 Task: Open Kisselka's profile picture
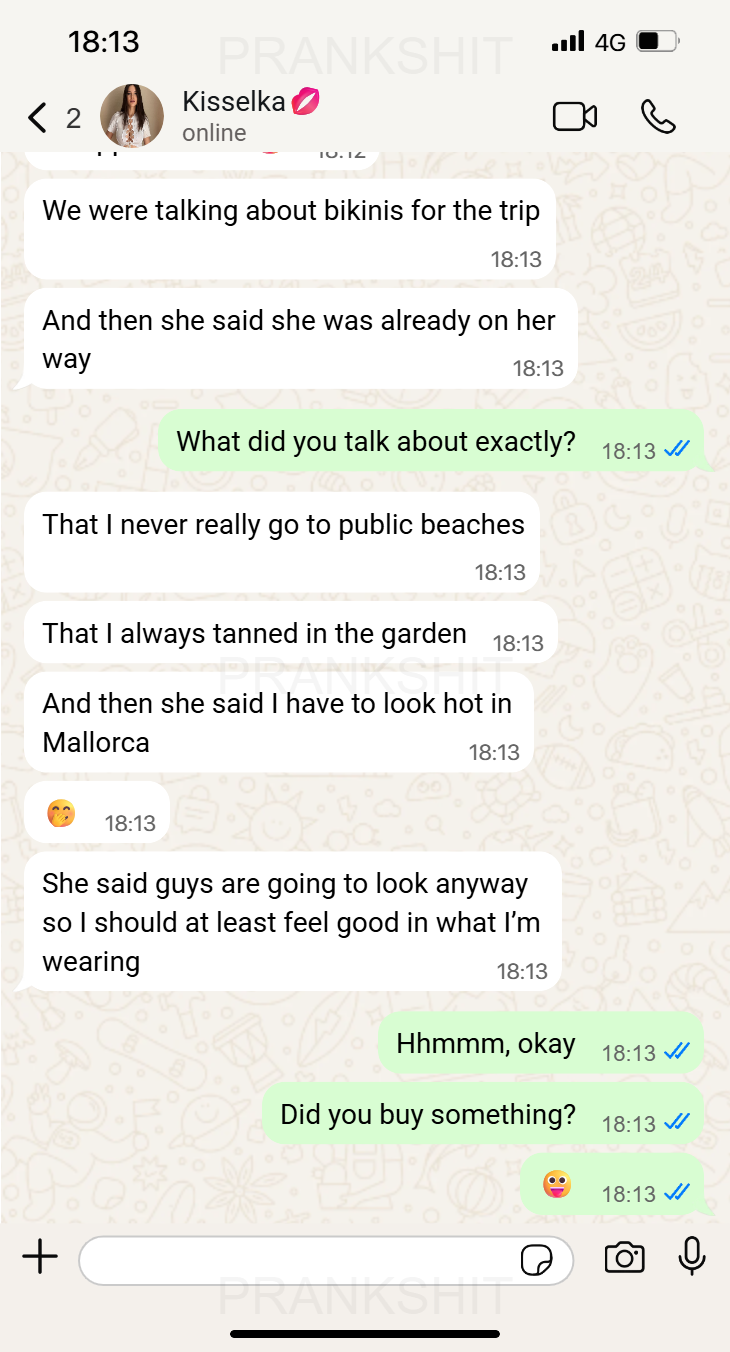pos(132,116)
